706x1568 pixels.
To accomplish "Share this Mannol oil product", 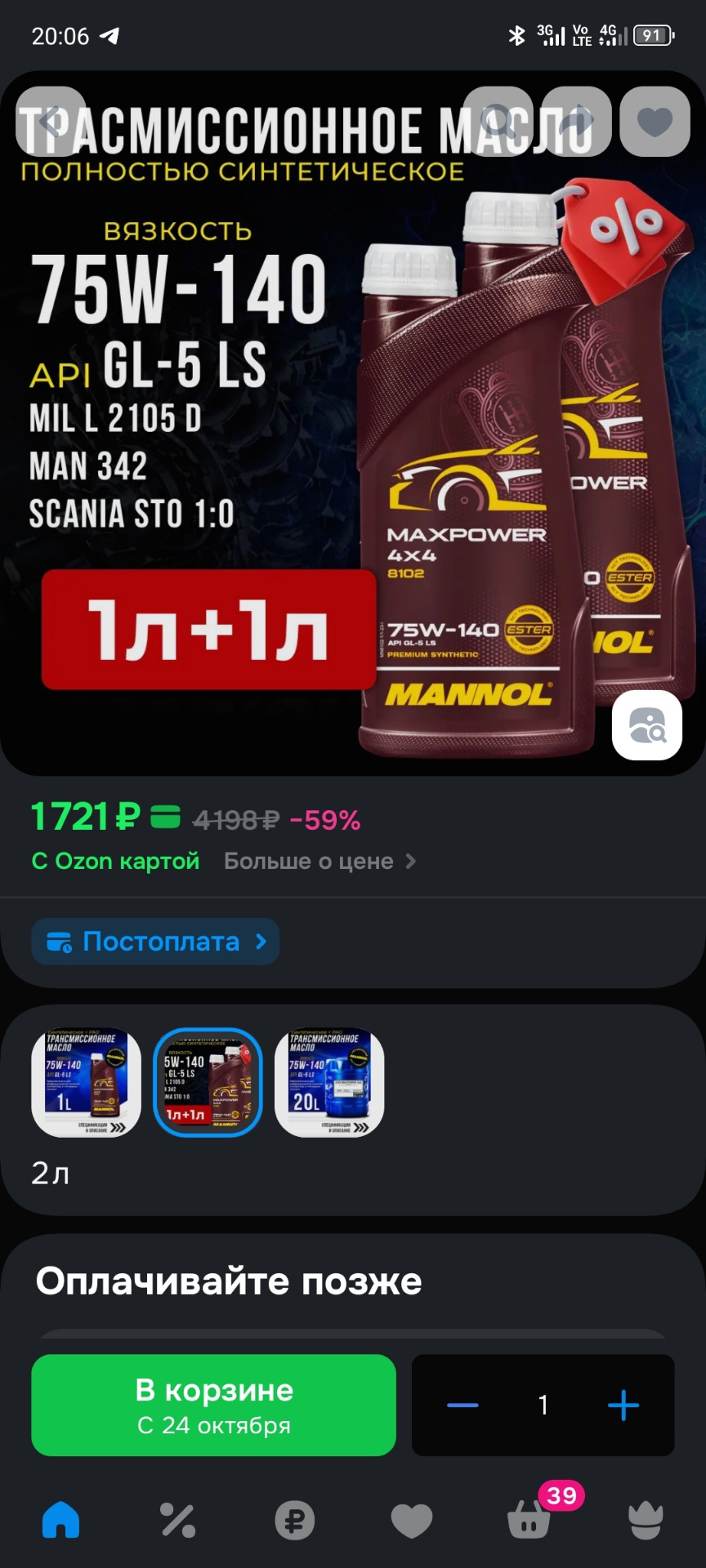I will point(577,122).
